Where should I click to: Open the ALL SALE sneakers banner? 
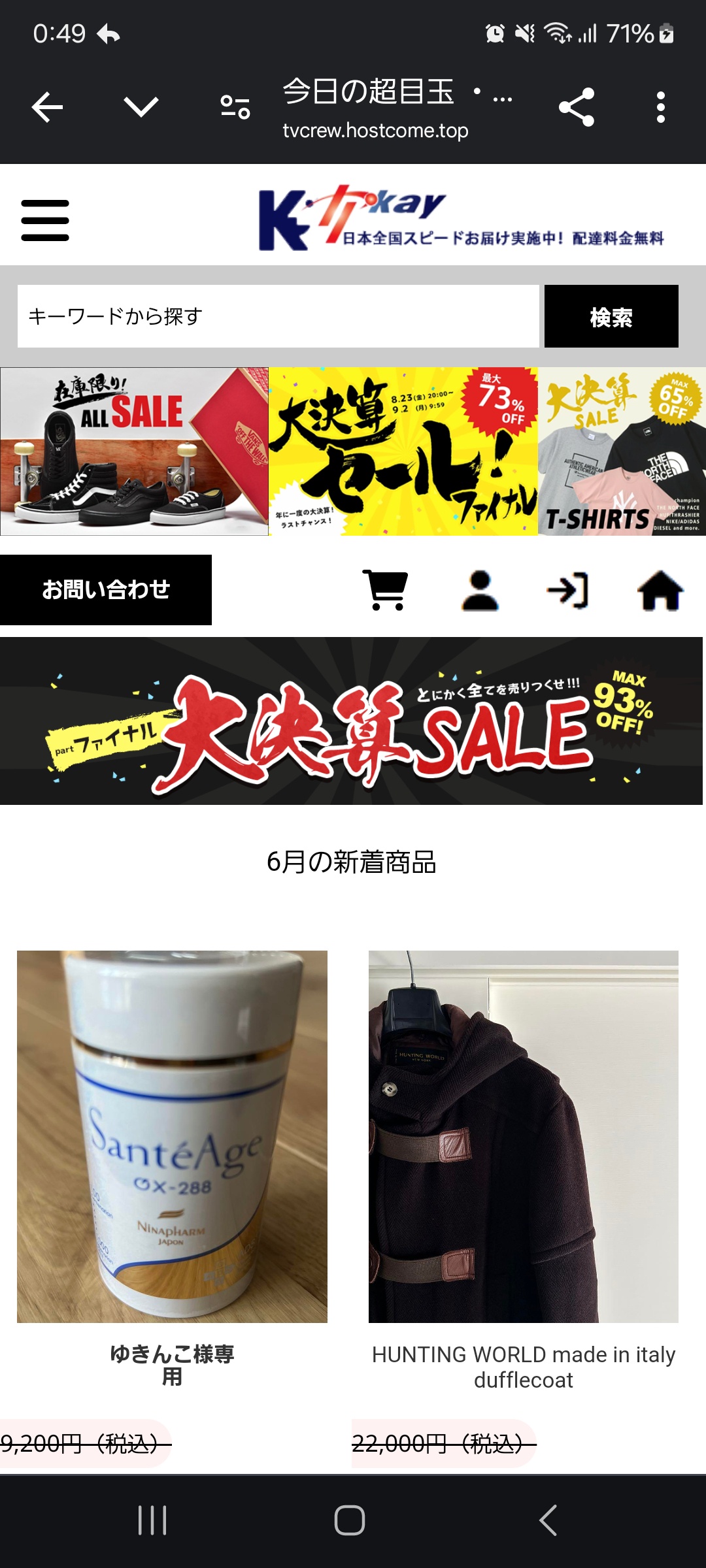point(134,451)
